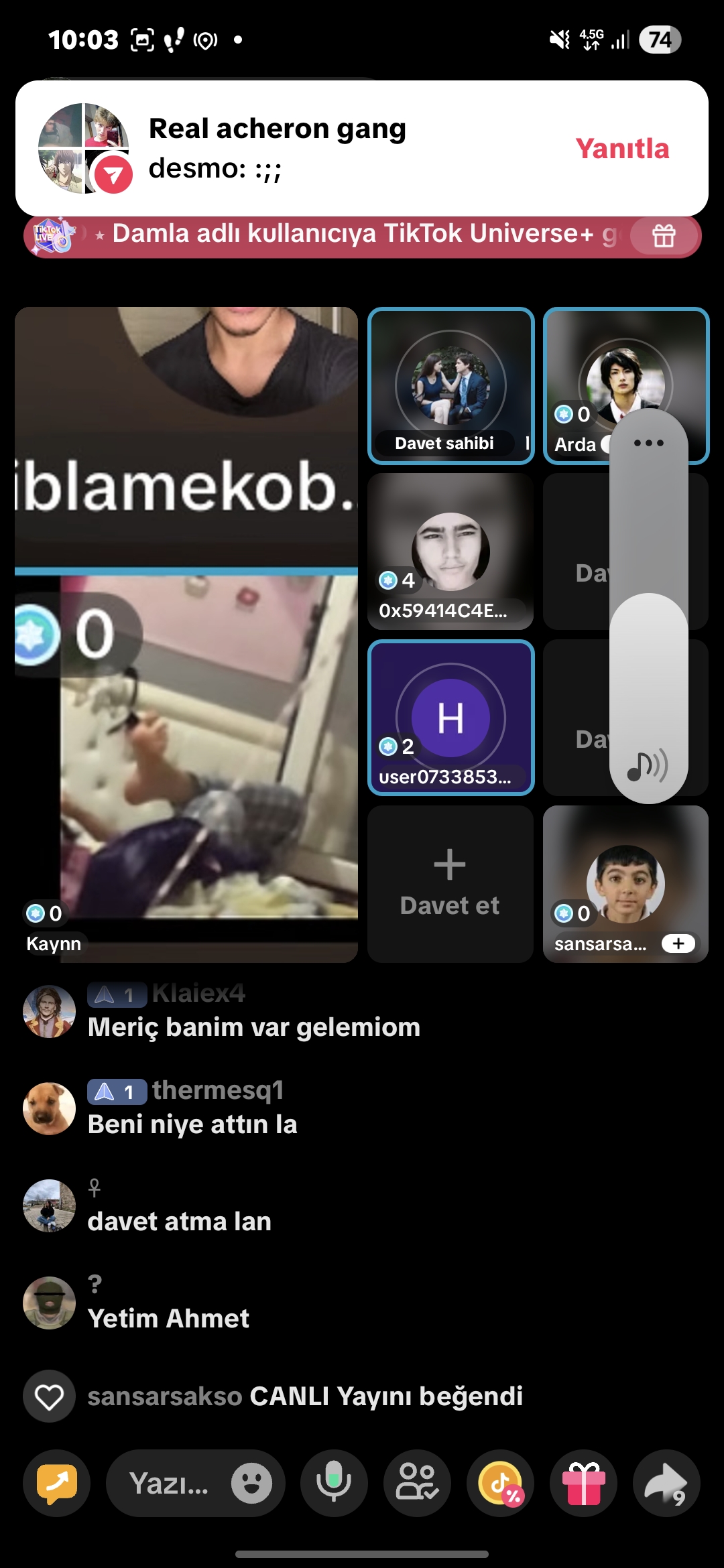Open the 0x59414C4E guest tile
The image size is (724, 1568).
450,551
